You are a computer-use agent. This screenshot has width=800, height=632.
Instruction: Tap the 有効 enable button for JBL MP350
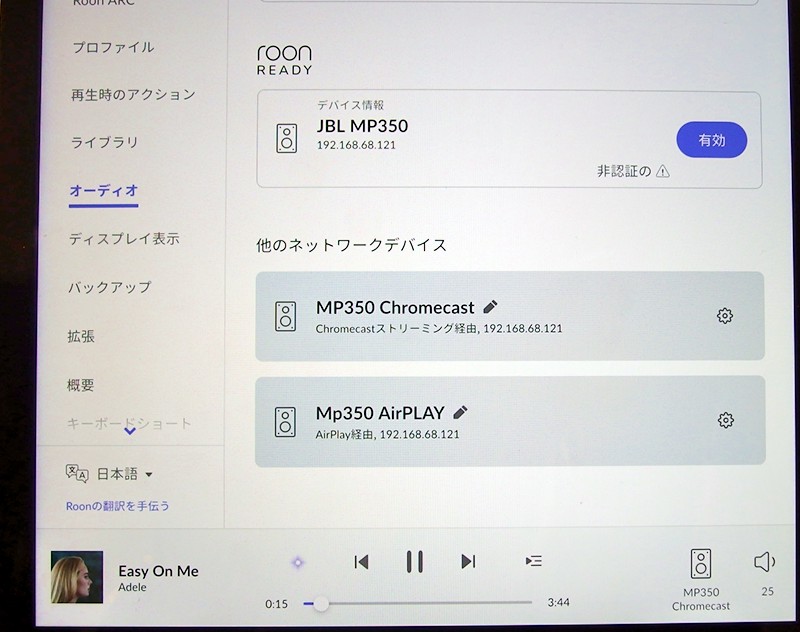click(711, 141)
